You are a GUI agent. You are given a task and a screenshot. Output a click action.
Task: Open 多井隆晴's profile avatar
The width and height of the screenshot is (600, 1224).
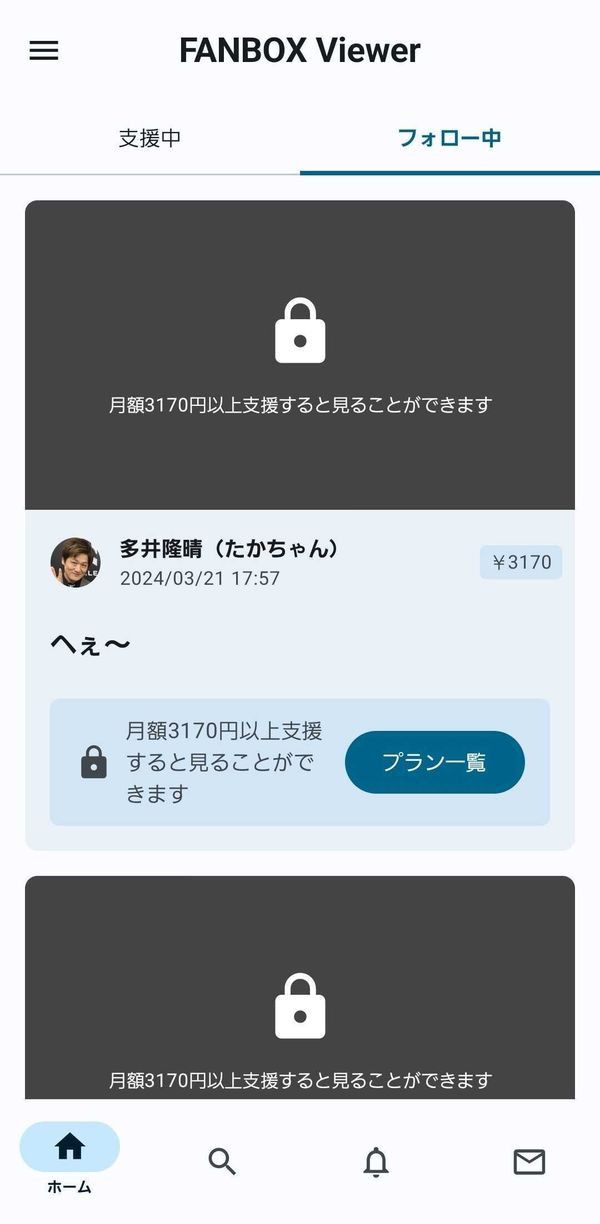75,562
